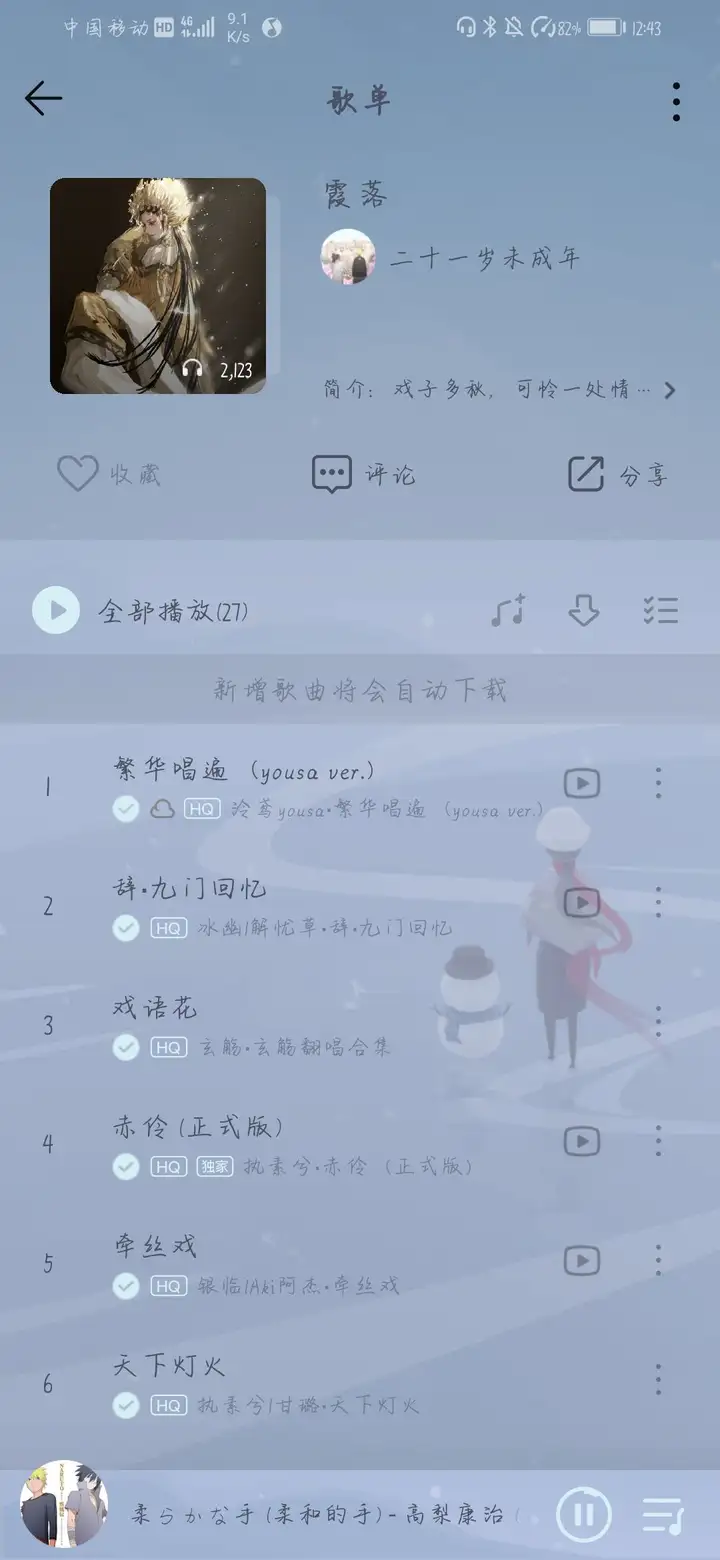The width and height of the screenshot is (720, 1560).
Task: Pause the currently playing track
Action: coord(584,1514)
